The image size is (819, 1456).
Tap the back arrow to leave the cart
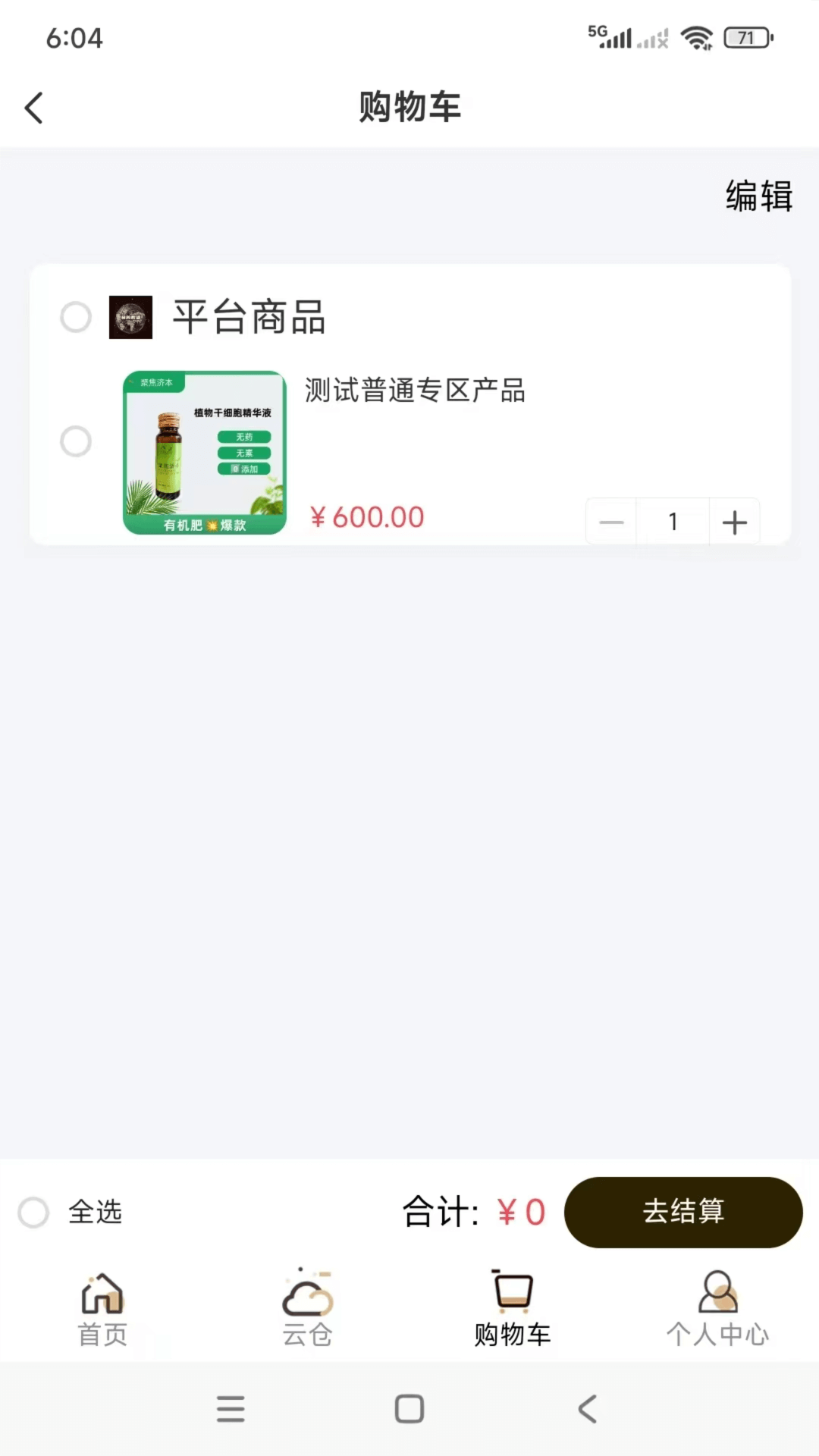(x=33, y=108)
